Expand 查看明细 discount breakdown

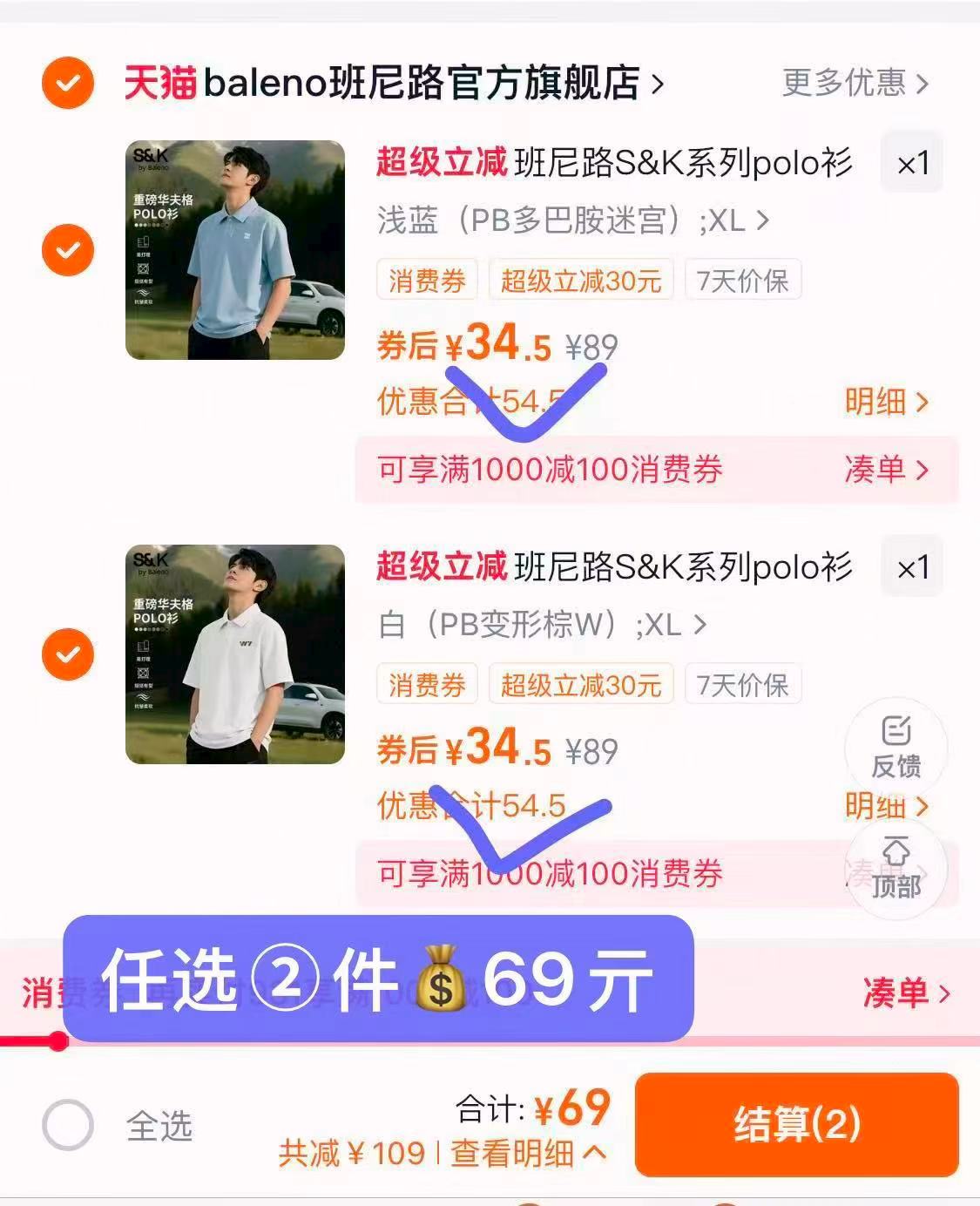(528, 1154)
